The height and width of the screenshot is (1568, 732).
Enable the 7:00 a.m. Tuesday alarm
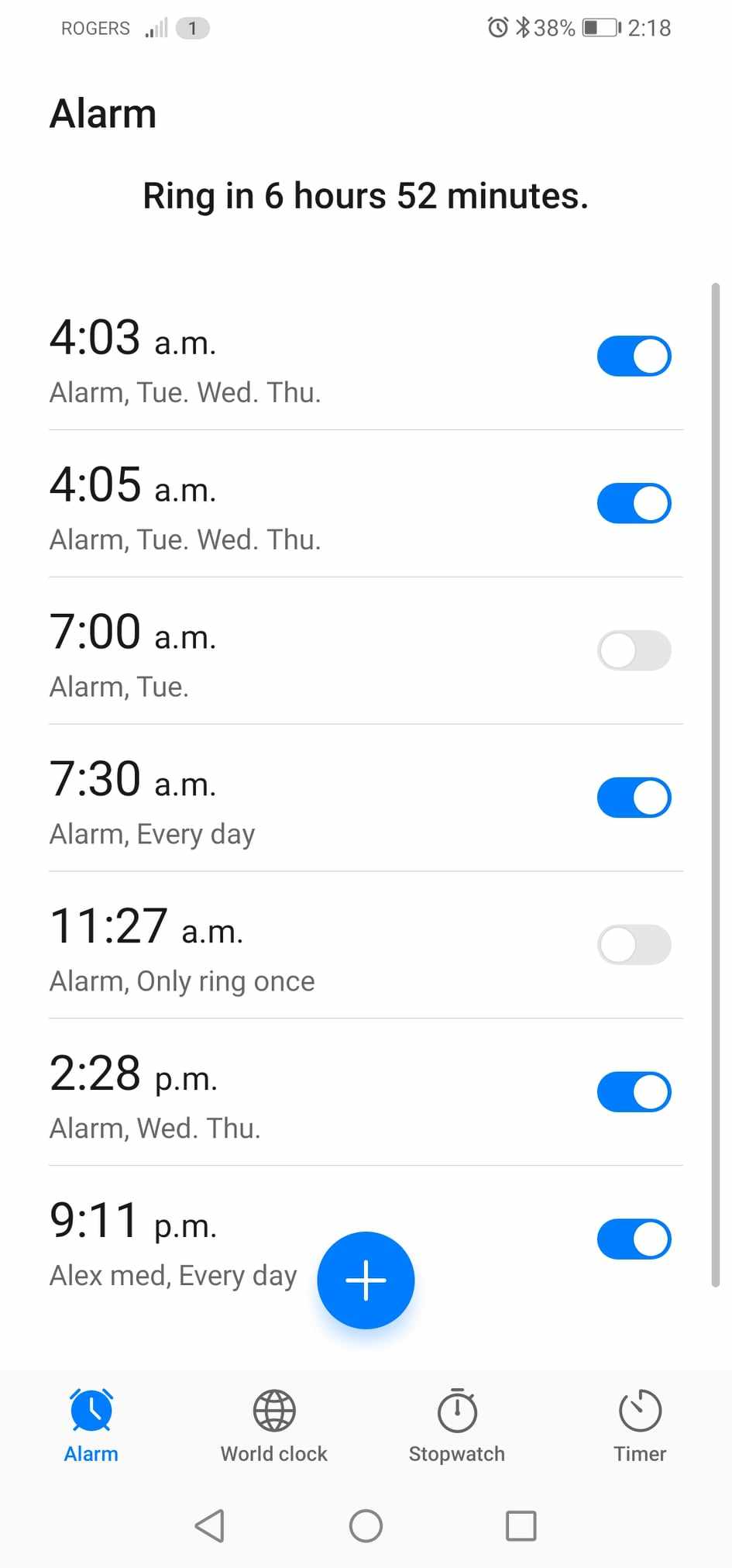(634, 650)
